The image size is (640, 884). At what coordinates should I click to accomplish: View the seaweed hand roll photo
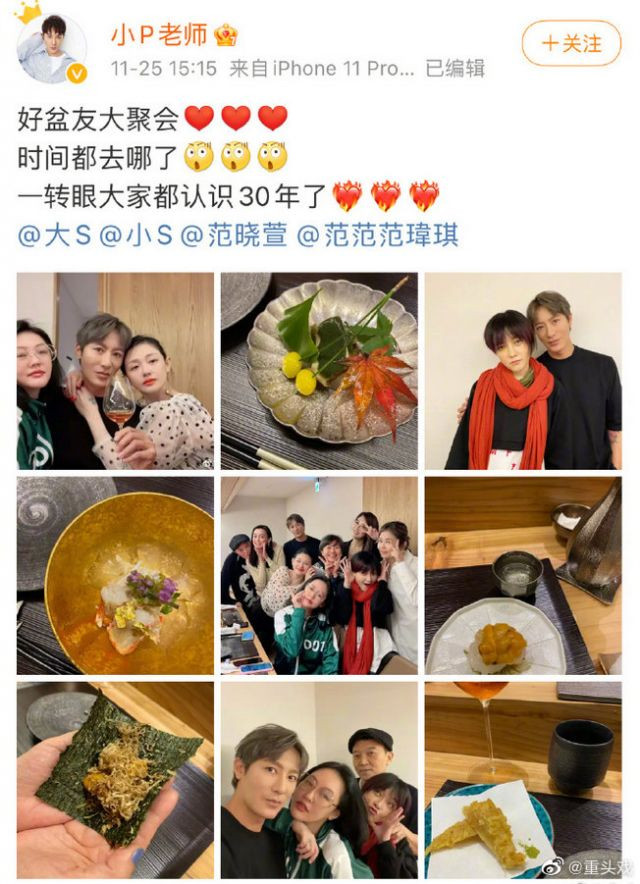click(x=115, y=779)
